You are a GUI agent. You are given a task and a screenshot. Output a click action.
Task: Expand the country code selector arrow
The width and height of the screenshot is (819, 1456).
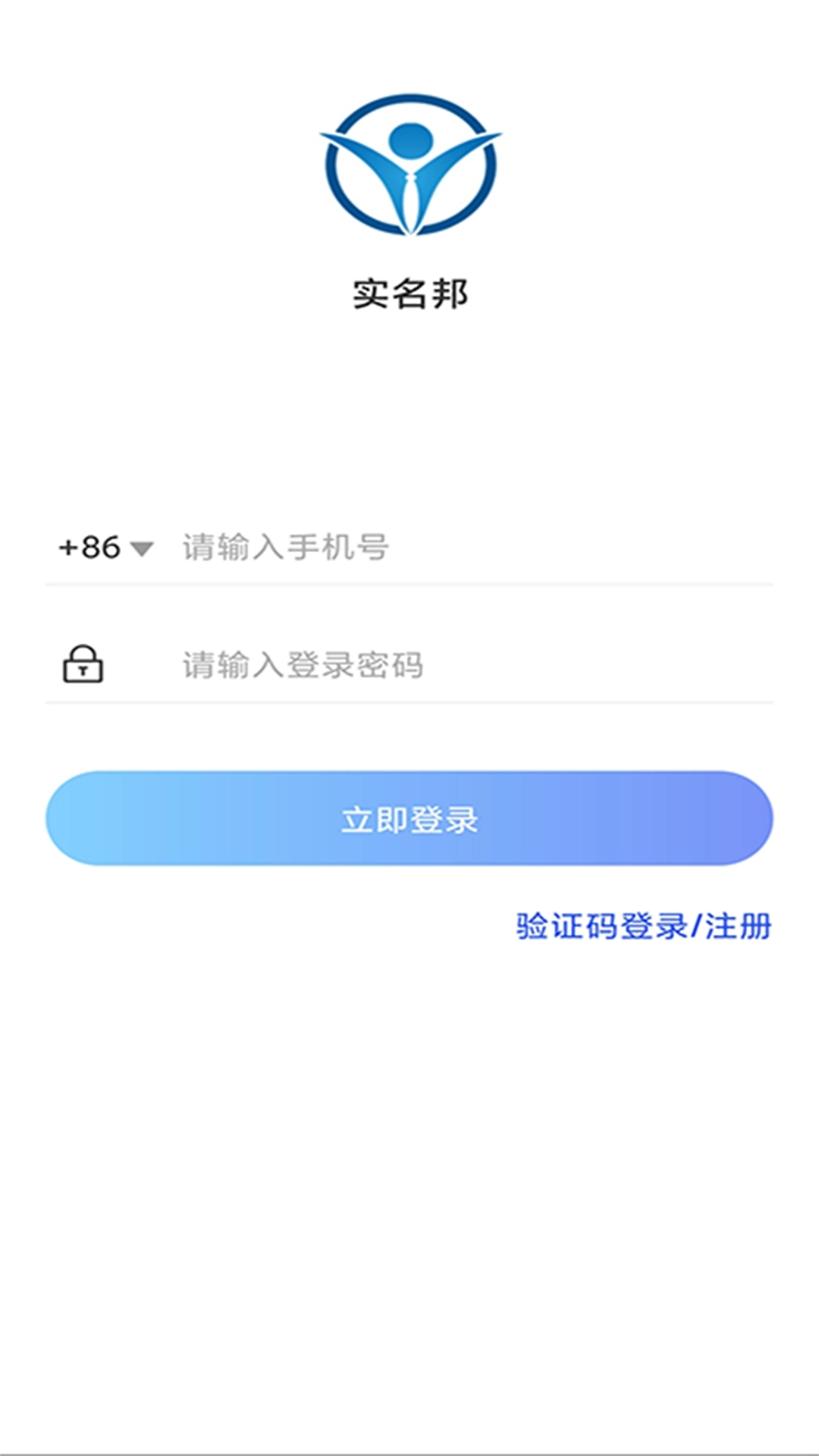(x=141, y=548)
